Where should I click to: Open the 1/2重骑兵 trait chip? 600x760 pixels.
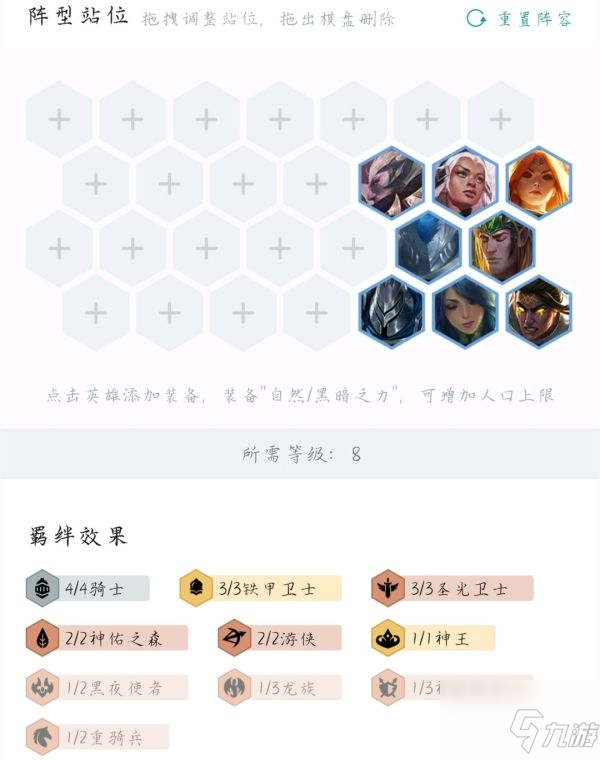point(98,736)
